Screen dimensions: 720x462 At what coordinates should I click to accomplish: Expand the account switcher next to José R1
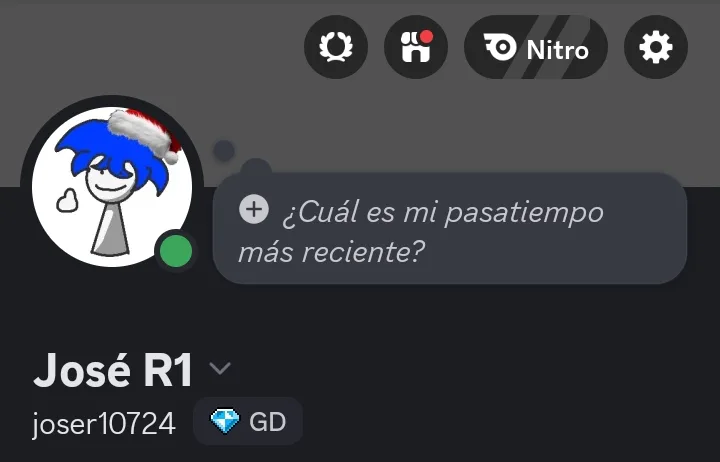click(x=221, y=369)
